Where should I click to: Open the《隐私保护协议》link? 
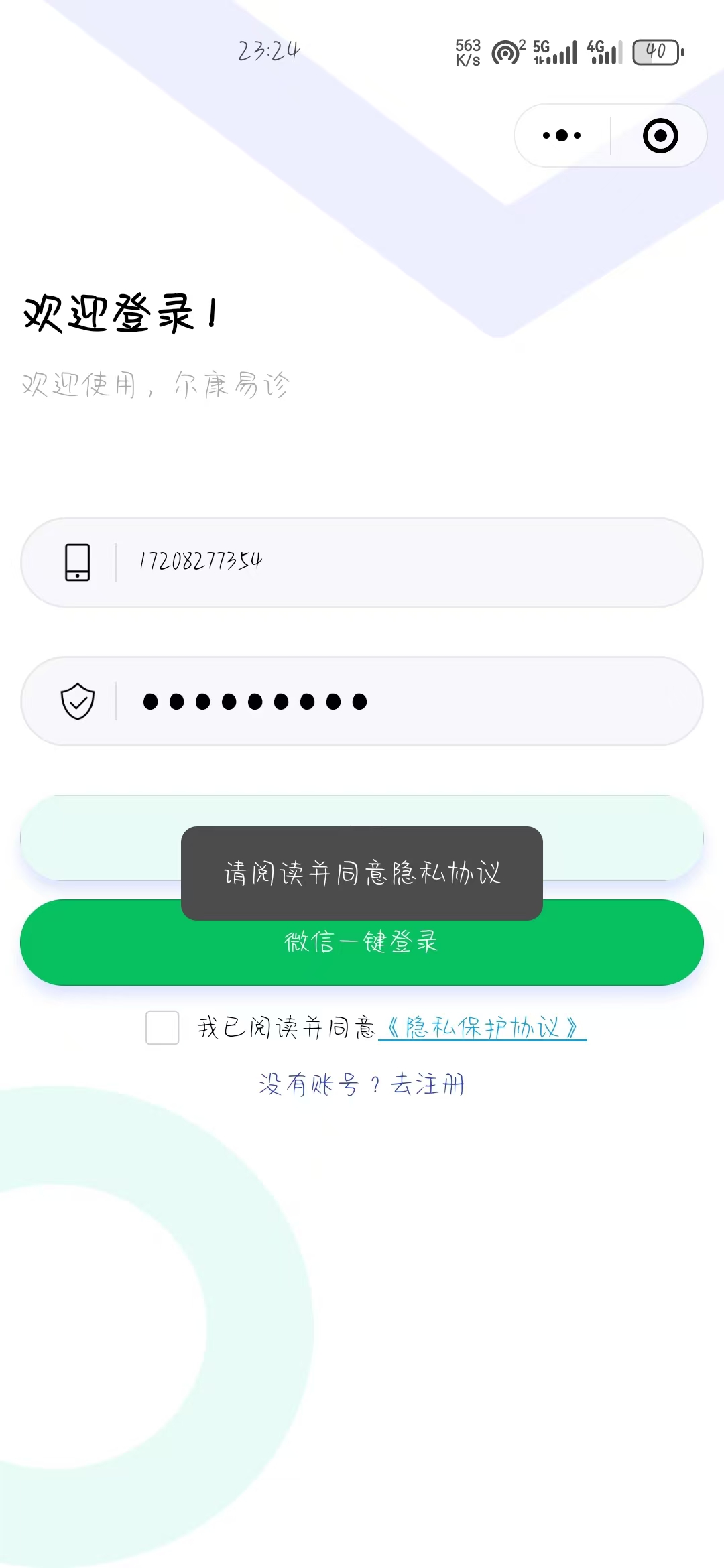click(483, 1027)
